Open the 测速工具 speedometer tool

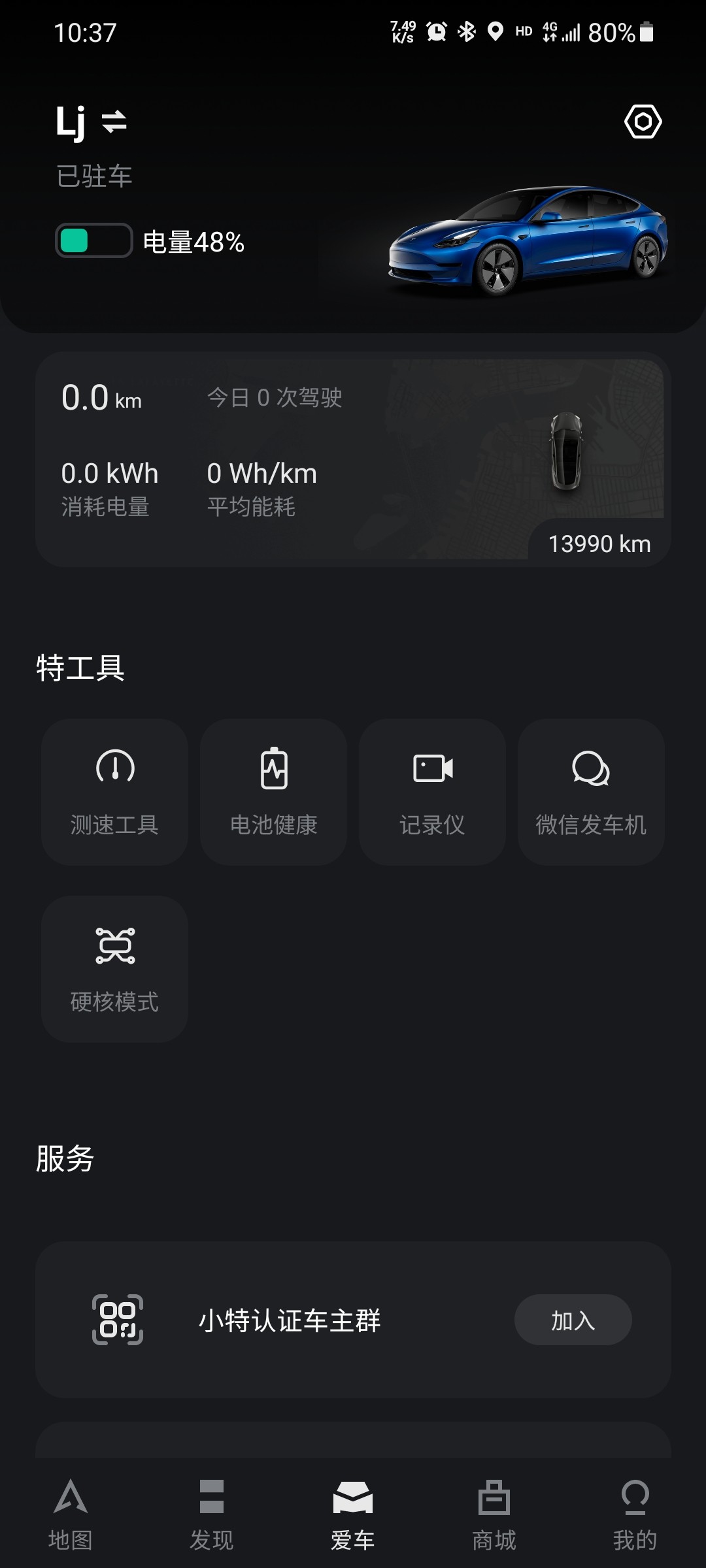click(x=114, y=792)
